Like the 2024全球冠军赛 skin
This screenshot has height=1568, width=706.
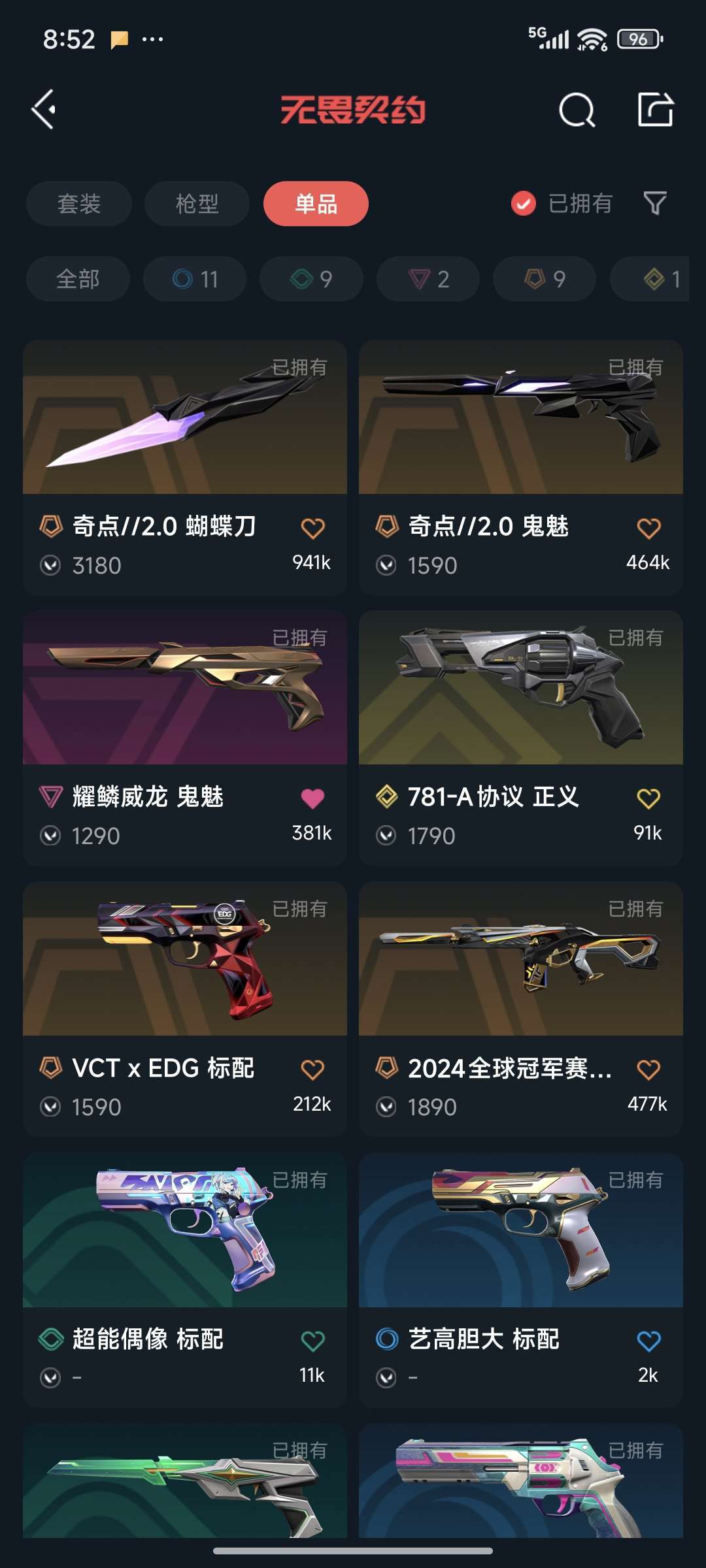pos(648,1070)
